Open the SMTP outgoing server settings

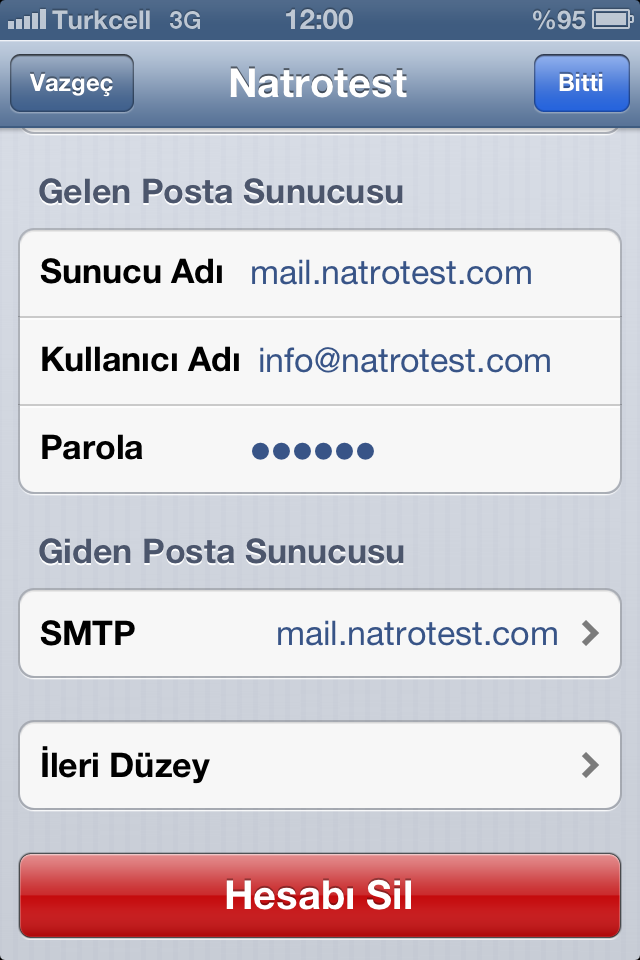click(320, 633)
